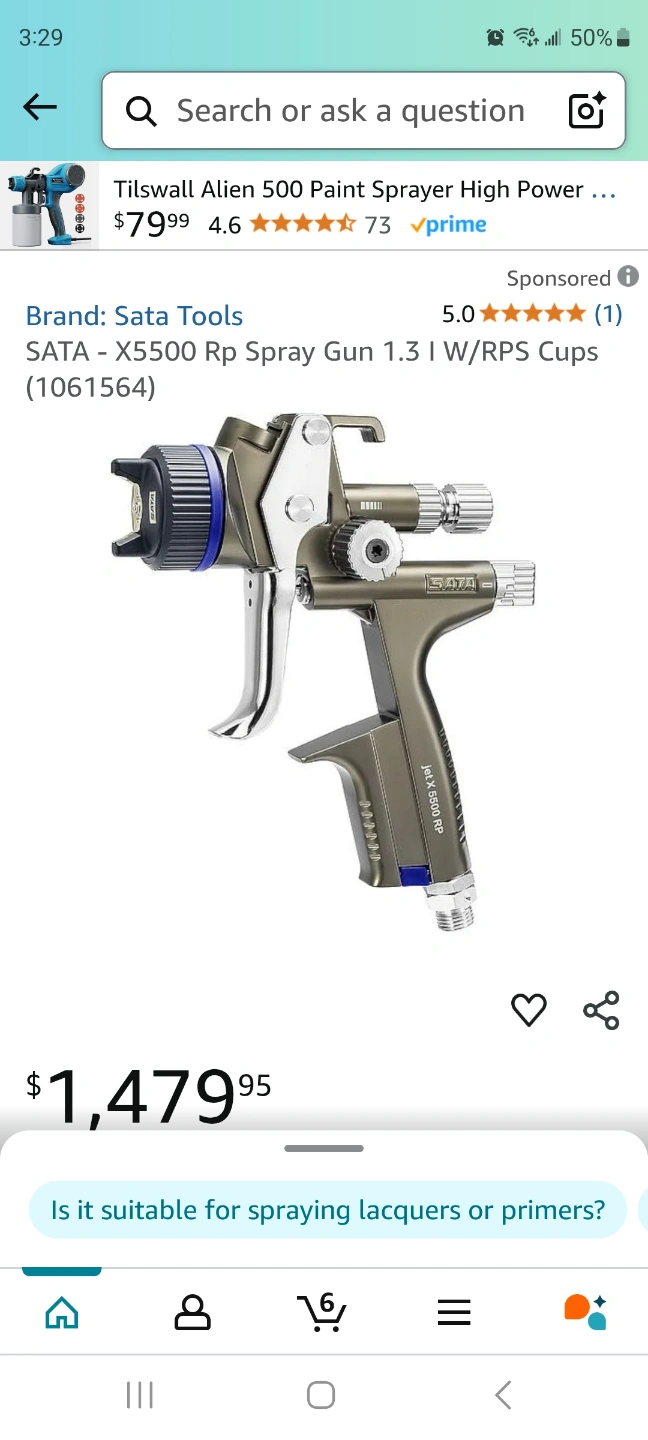This screenshot has width=648, height=1440.
Task: Tap the system recent apps button
Action: point(140,1395)
